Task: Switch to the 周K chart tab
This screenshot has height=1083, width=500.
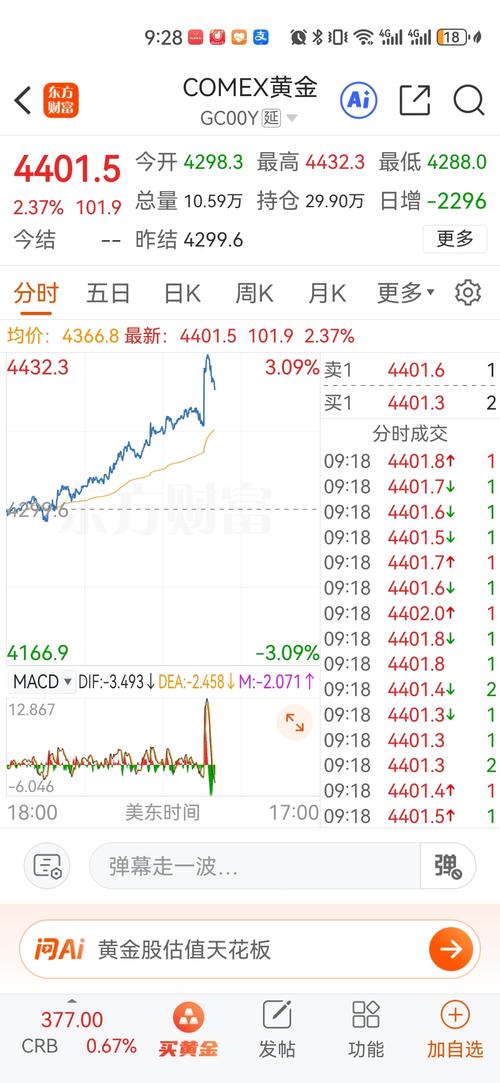Action: [254, 294]
